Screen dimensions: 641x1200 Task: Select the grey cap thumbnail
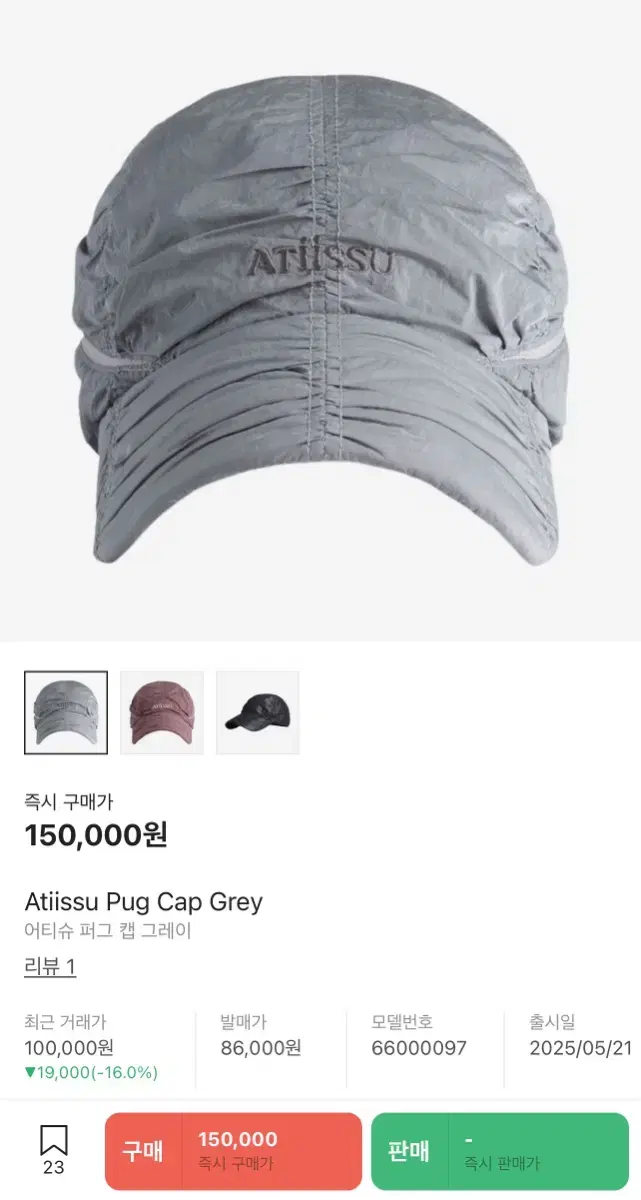(x=66, y=712)
